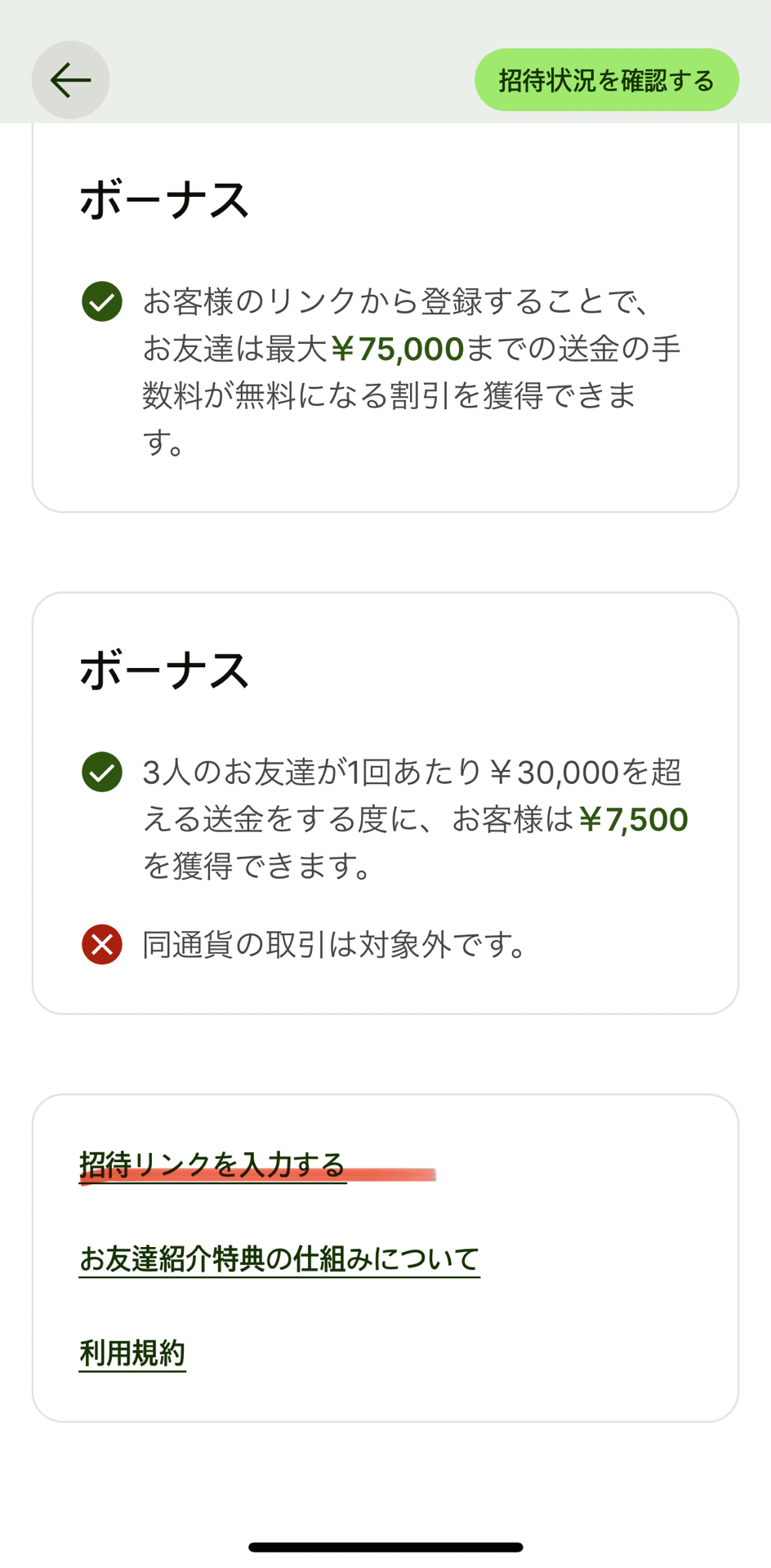Tap the first ボーナス heading
771x1568 pixels.
[164, 198]
